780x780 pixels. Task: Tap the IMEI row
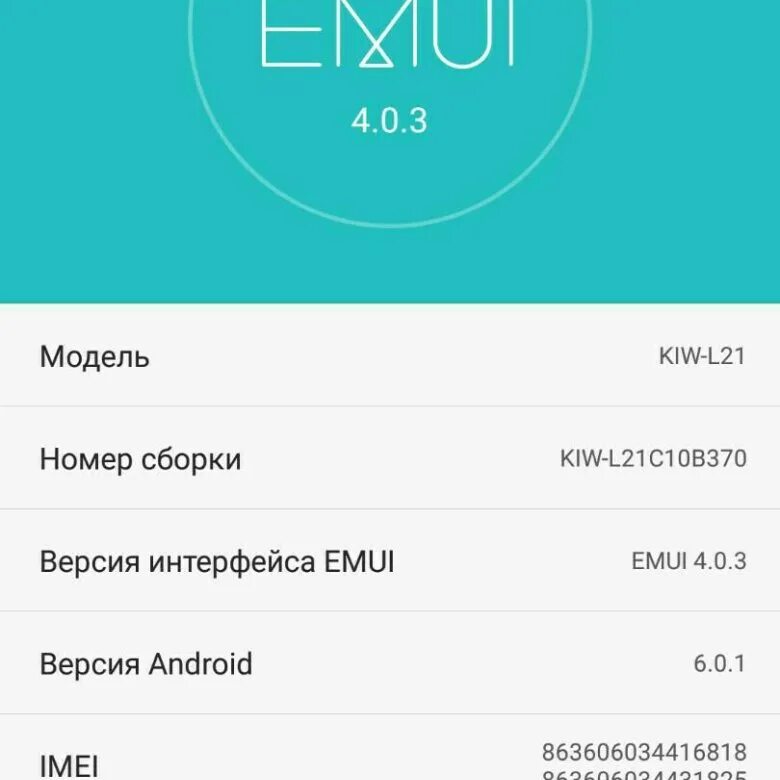point(390,747)
